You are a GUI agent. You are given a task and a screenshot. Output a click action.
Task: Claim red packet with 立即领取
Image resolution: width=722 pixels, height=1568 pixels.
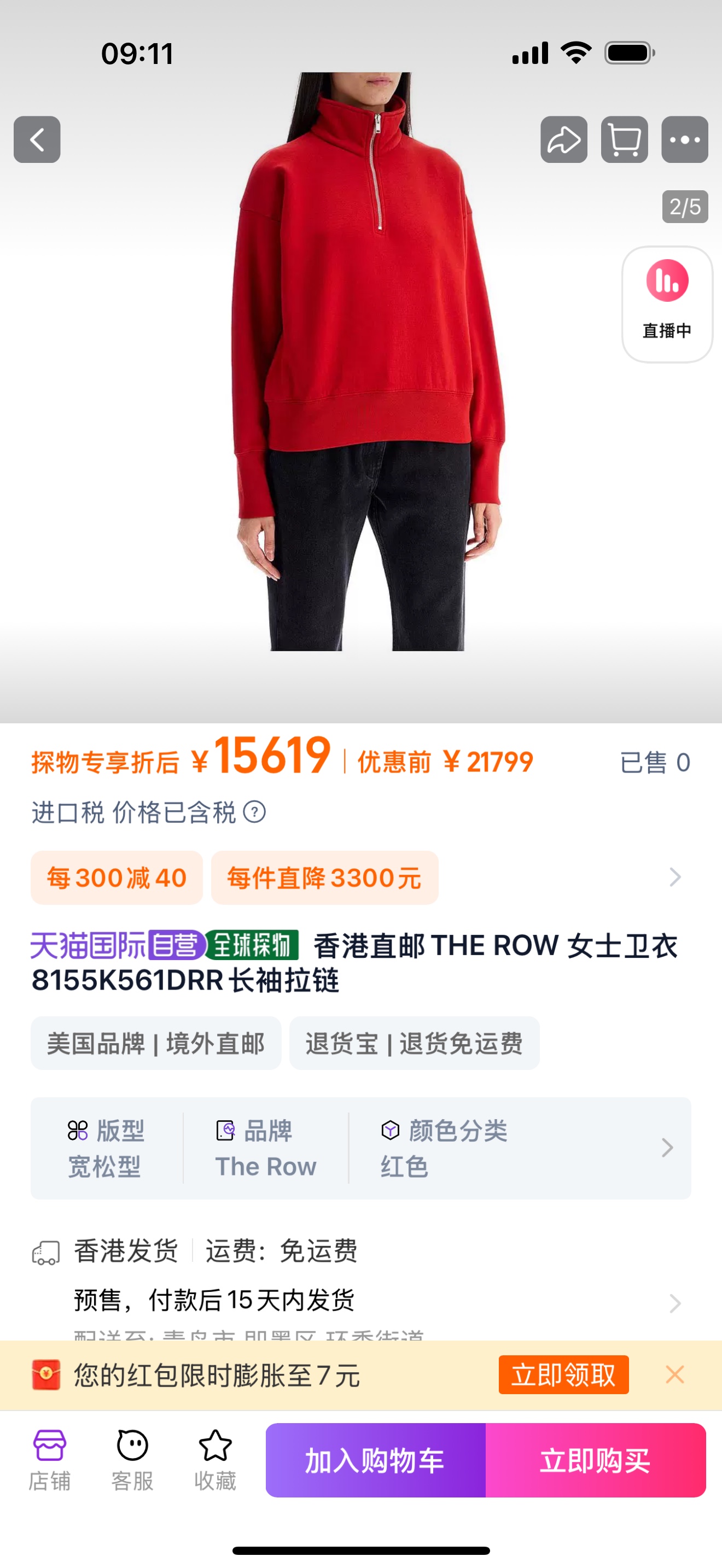point(563,1374)
